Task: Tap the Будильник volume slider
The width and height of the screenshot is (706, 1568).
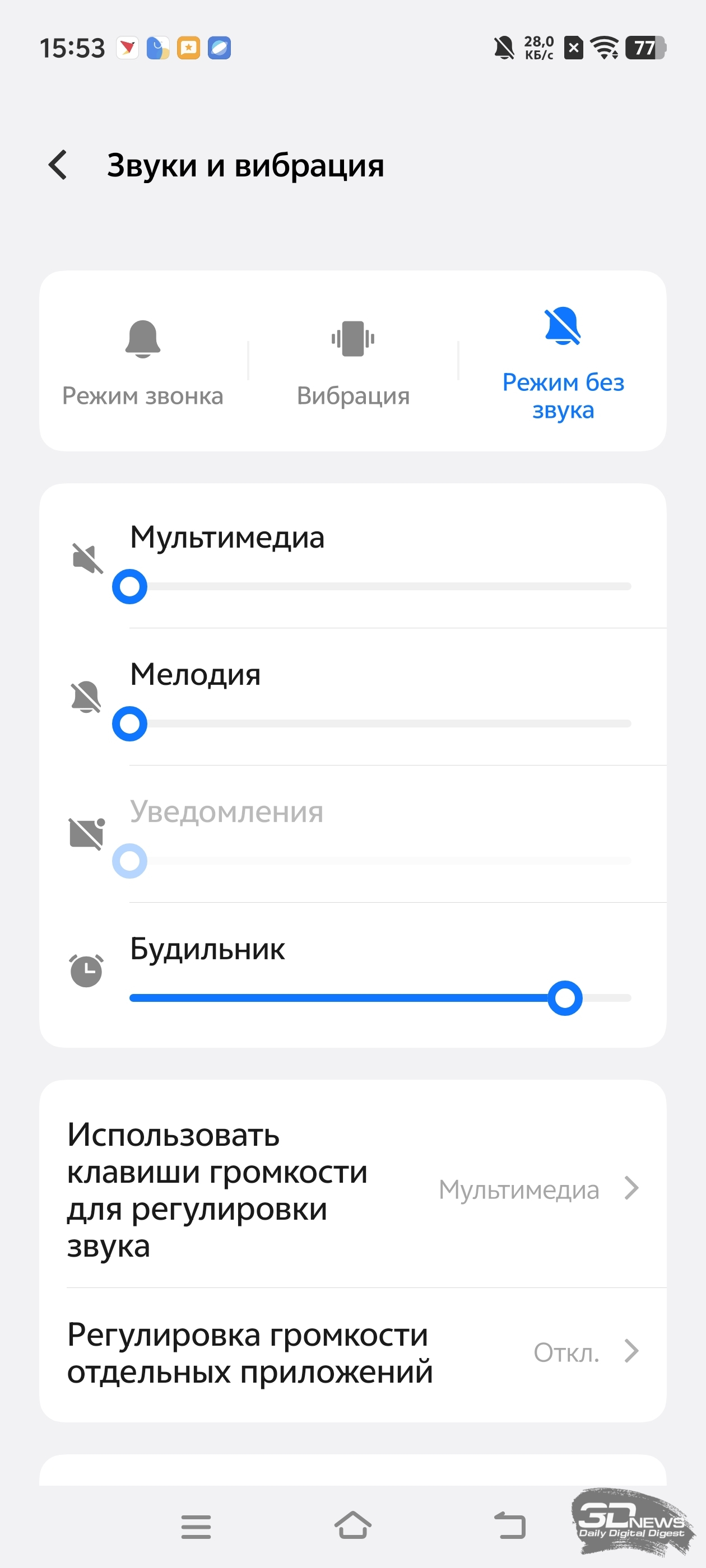Action: click(x=380, y=998)
